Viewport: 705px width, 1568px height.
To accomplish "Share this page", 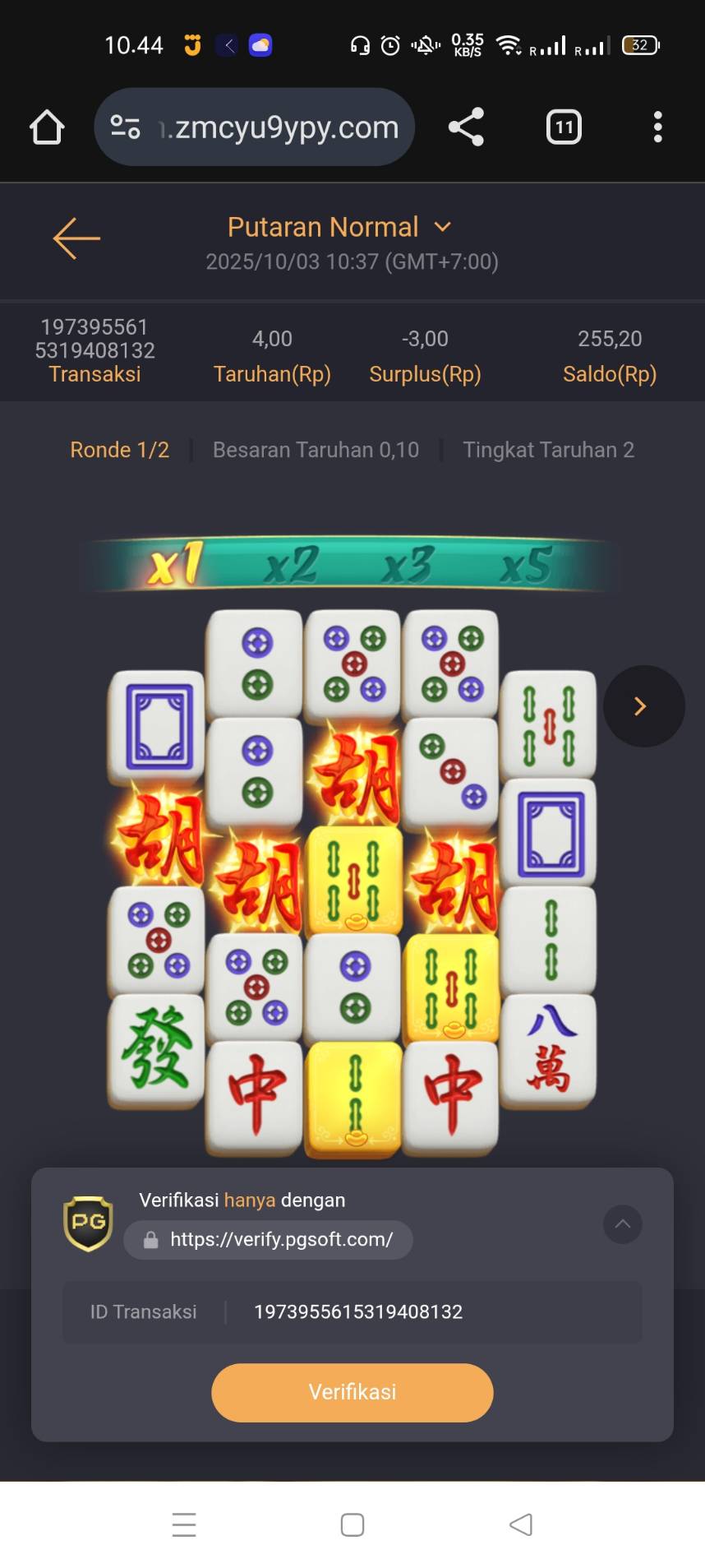I will 466,127.
